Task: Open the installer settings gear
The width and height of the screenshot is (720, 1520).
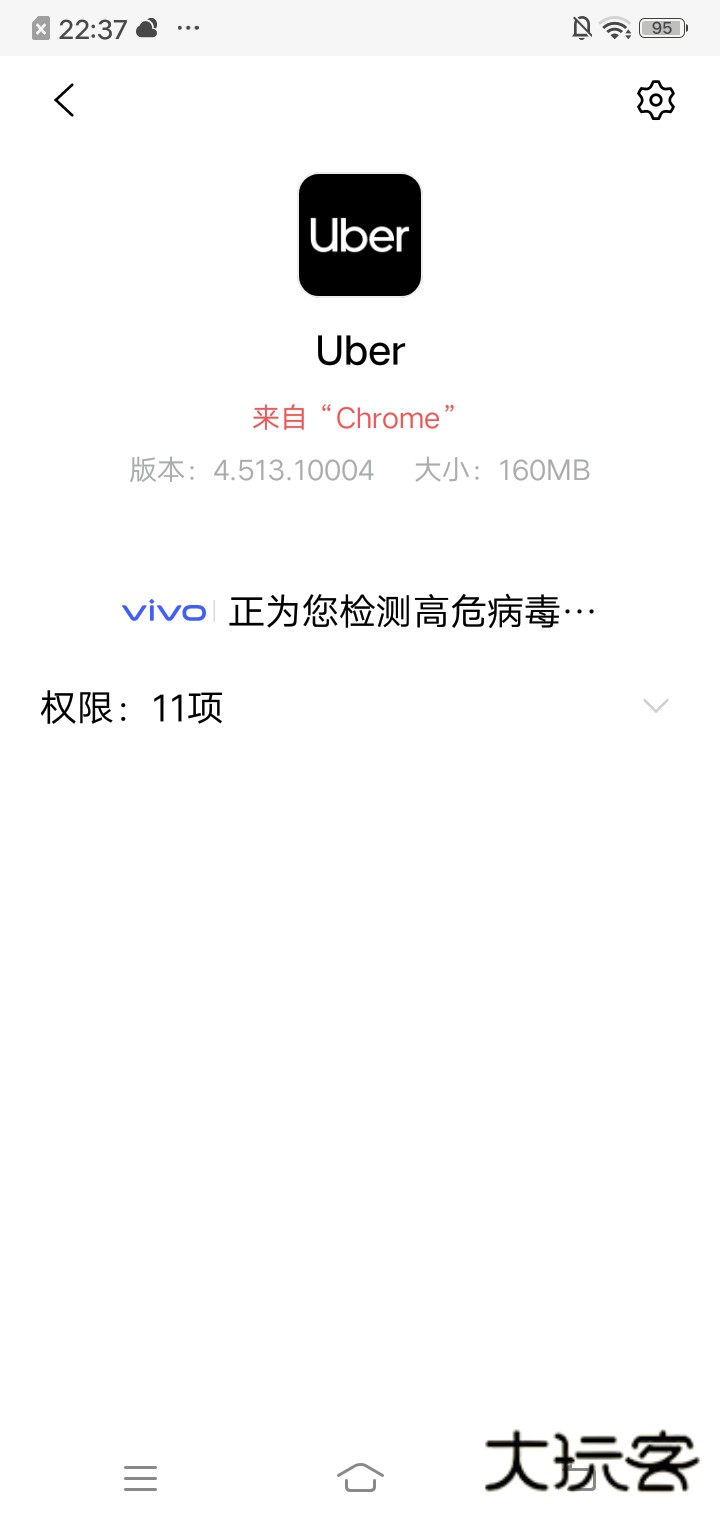Action: [x=656, y=100]
